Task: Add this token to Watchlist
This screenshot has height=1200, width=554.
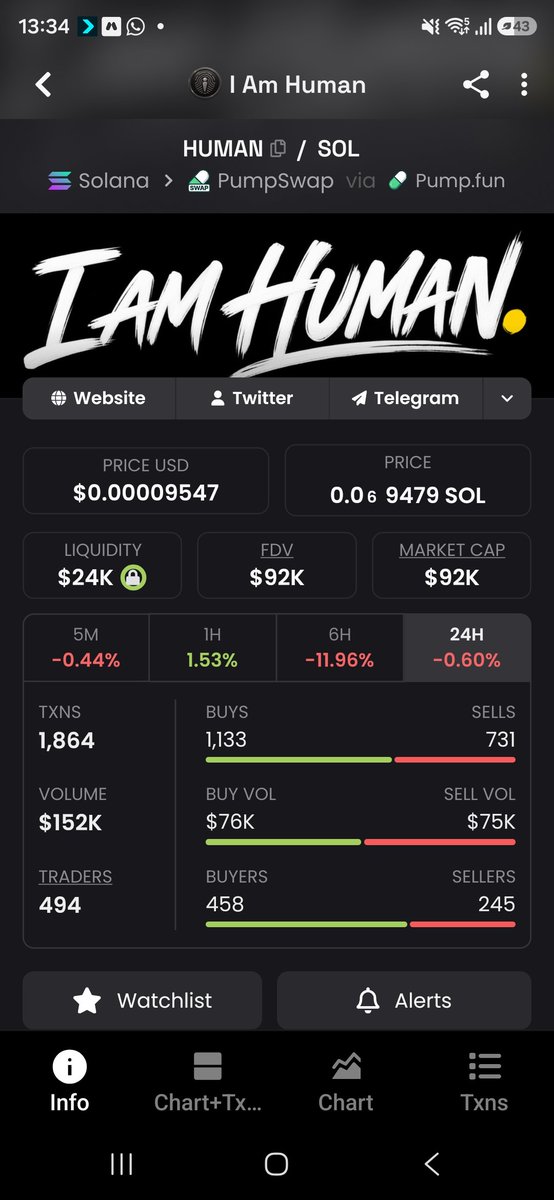Action: pos(142,1000)
